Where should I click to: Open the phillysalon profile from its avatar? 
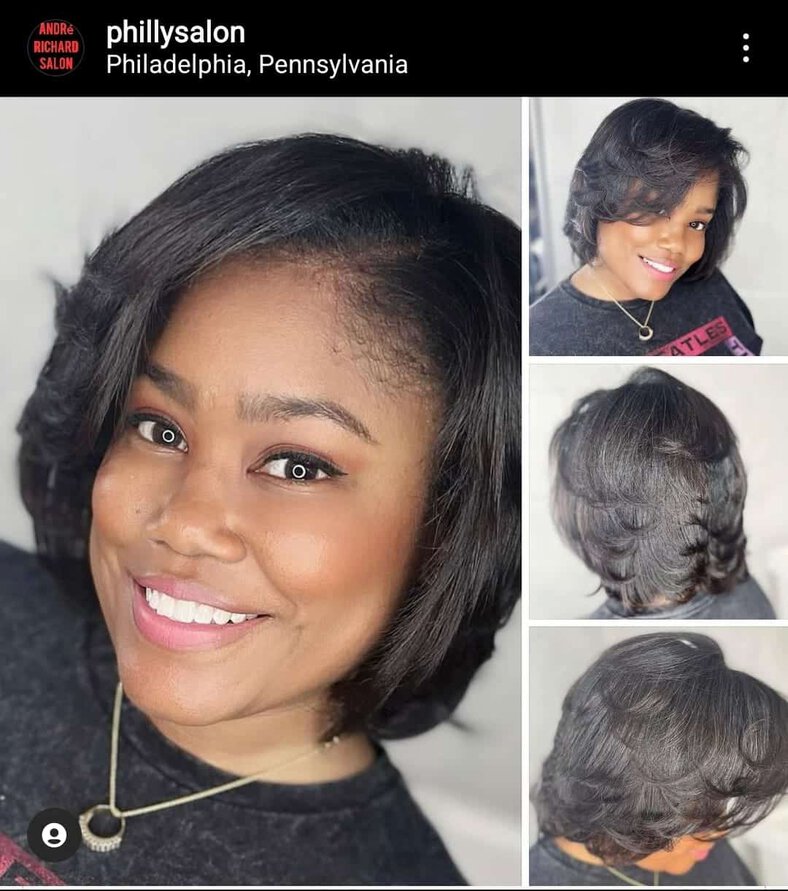click(55, 47)
